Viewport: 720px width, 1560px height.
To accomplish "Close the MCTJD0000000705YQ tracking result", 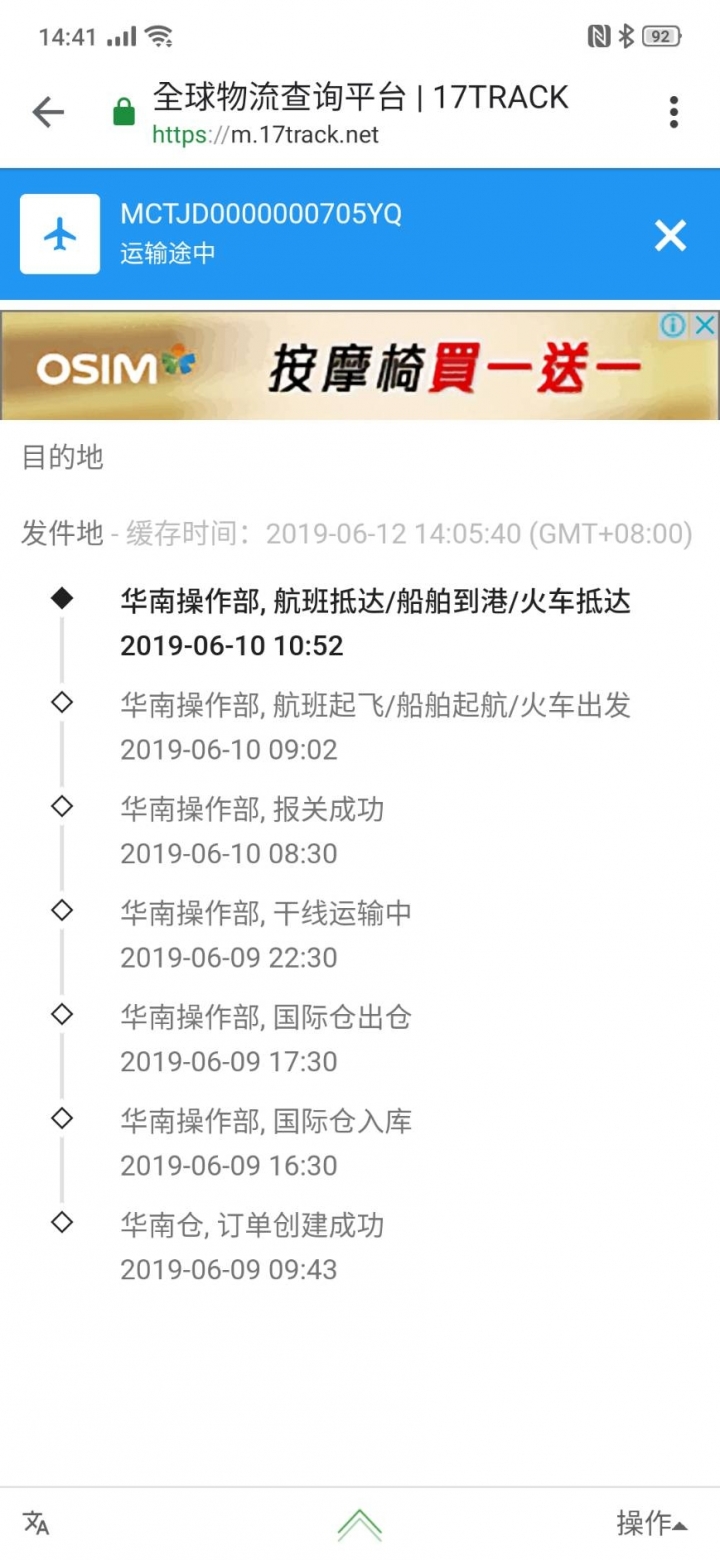I will point(670,235).
